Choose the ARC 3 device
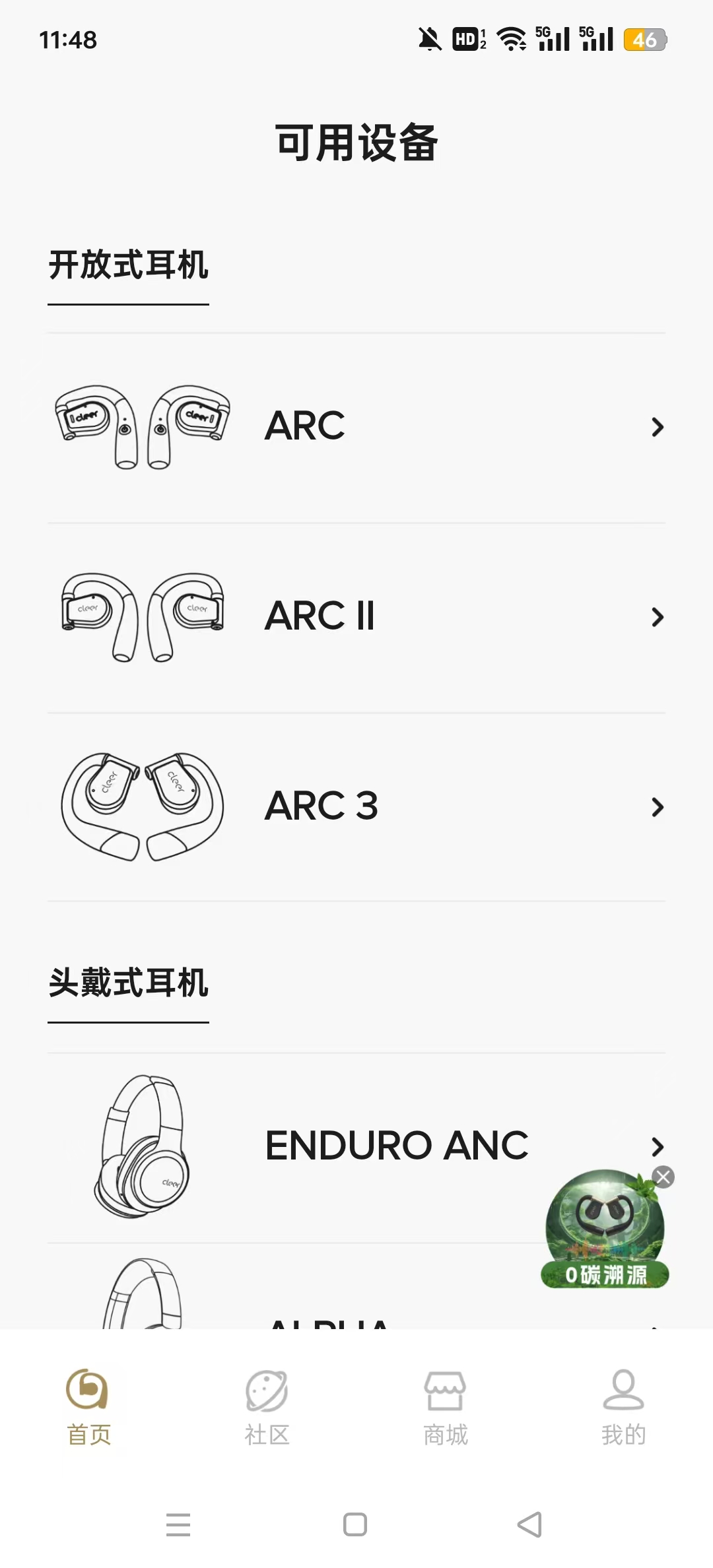Screen dimensions: 713x1568 tap(356, 806)
